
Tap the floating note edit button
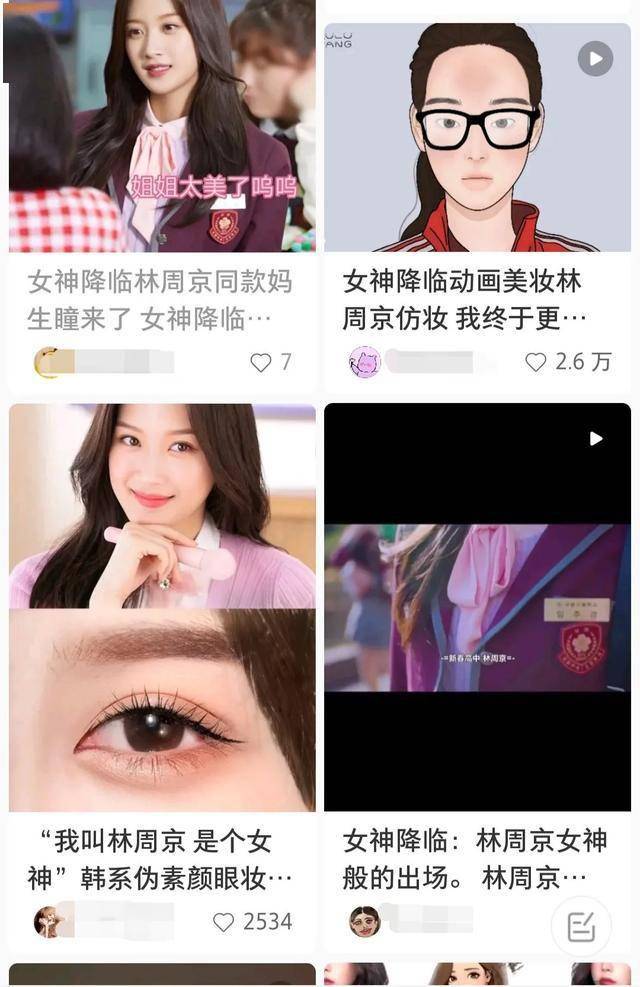tap(581, 927)
